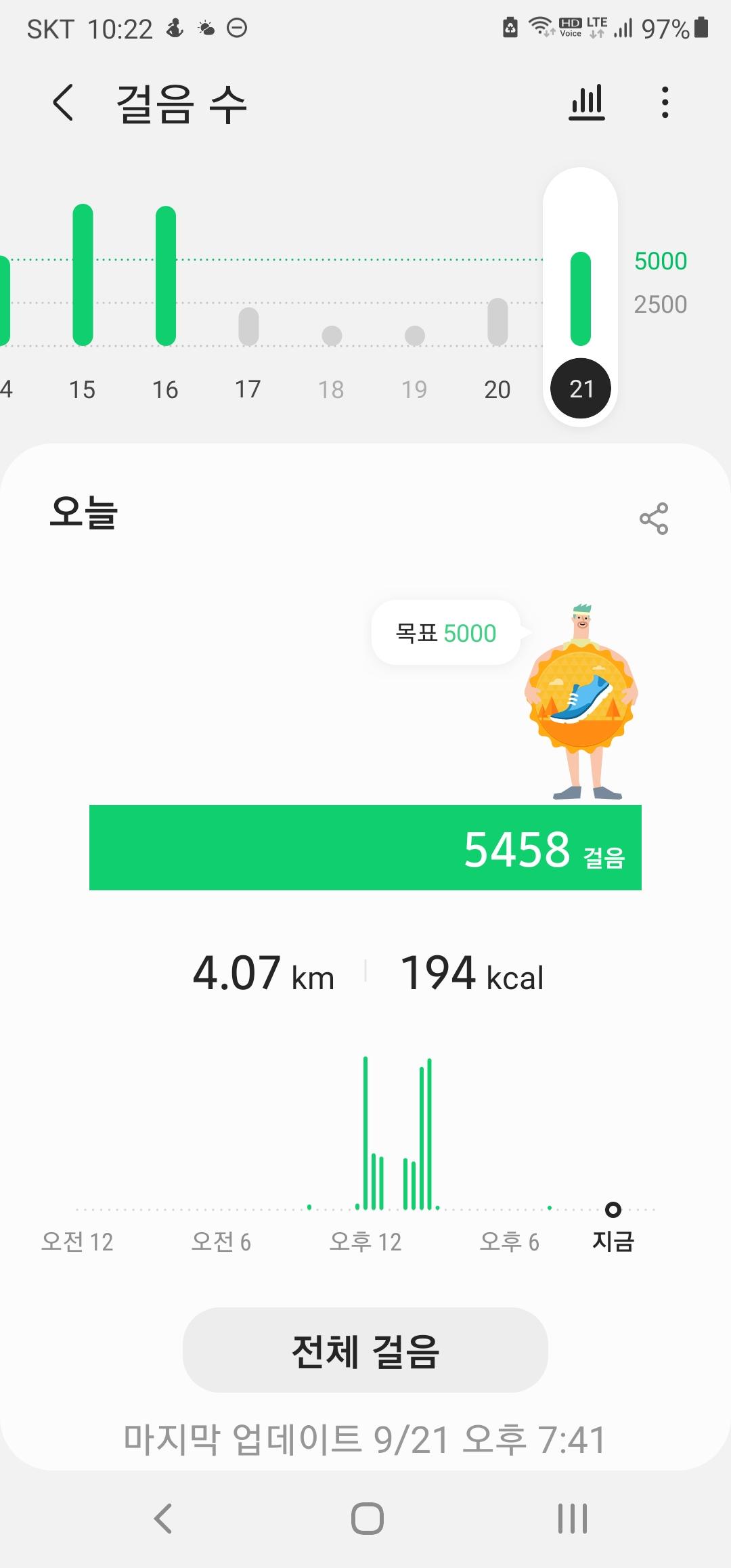Open the 전체 걸음 button

[x=365, y=1351]
